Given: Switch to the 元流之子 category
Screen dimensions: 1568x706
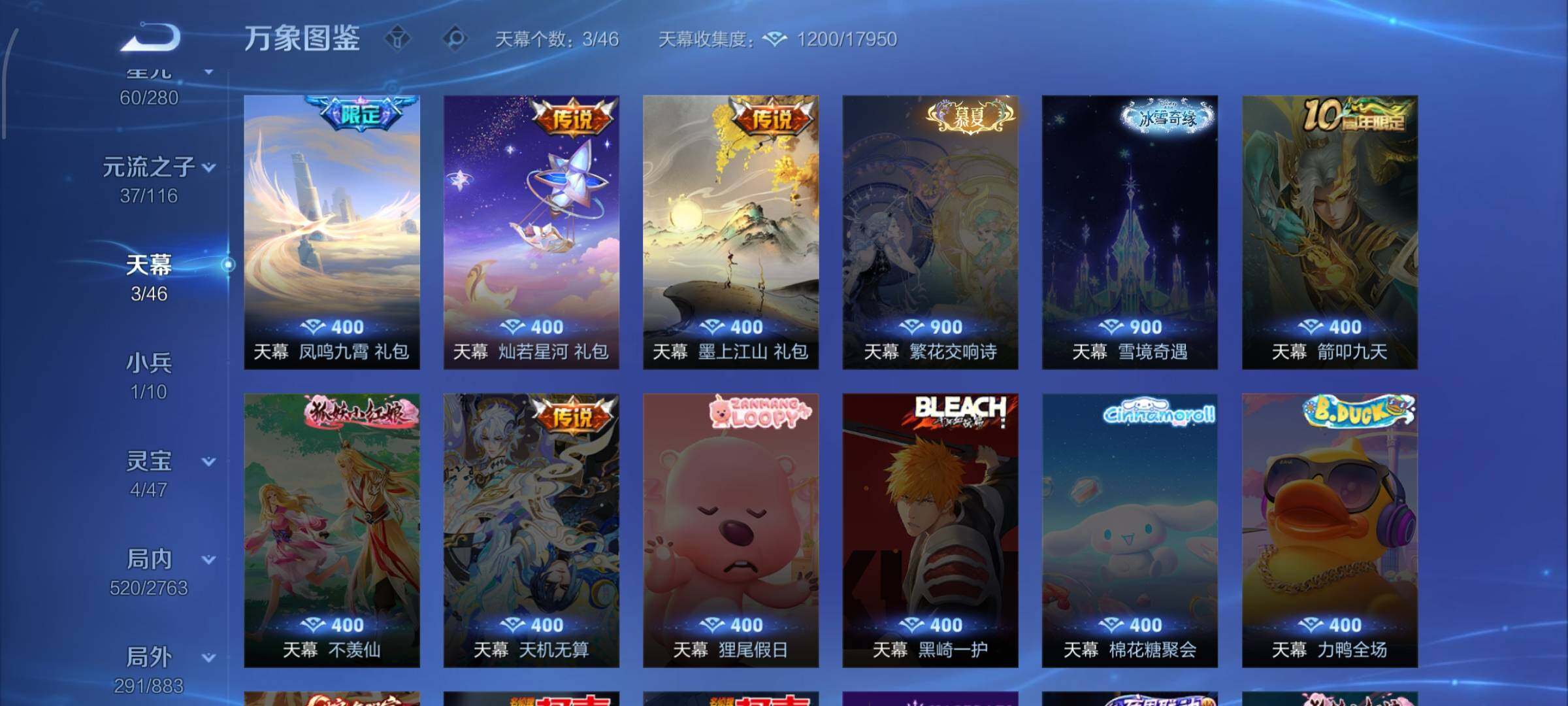Looking at the screenshot, I should point(149,168).
